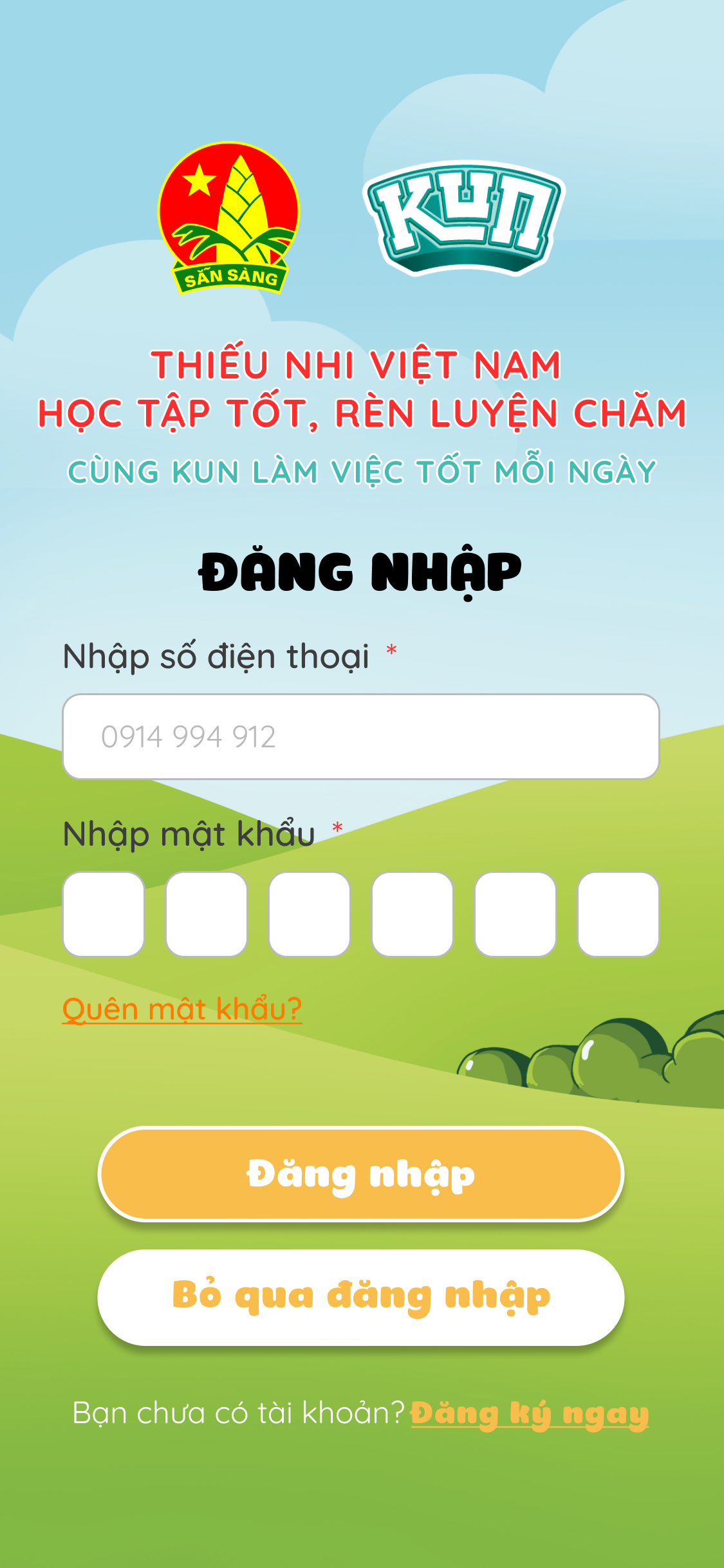The height and width of the screenshot is (1568, 724).
Task: Open the Quên mật khẩu? link
Action: [x=182, y=1009]
